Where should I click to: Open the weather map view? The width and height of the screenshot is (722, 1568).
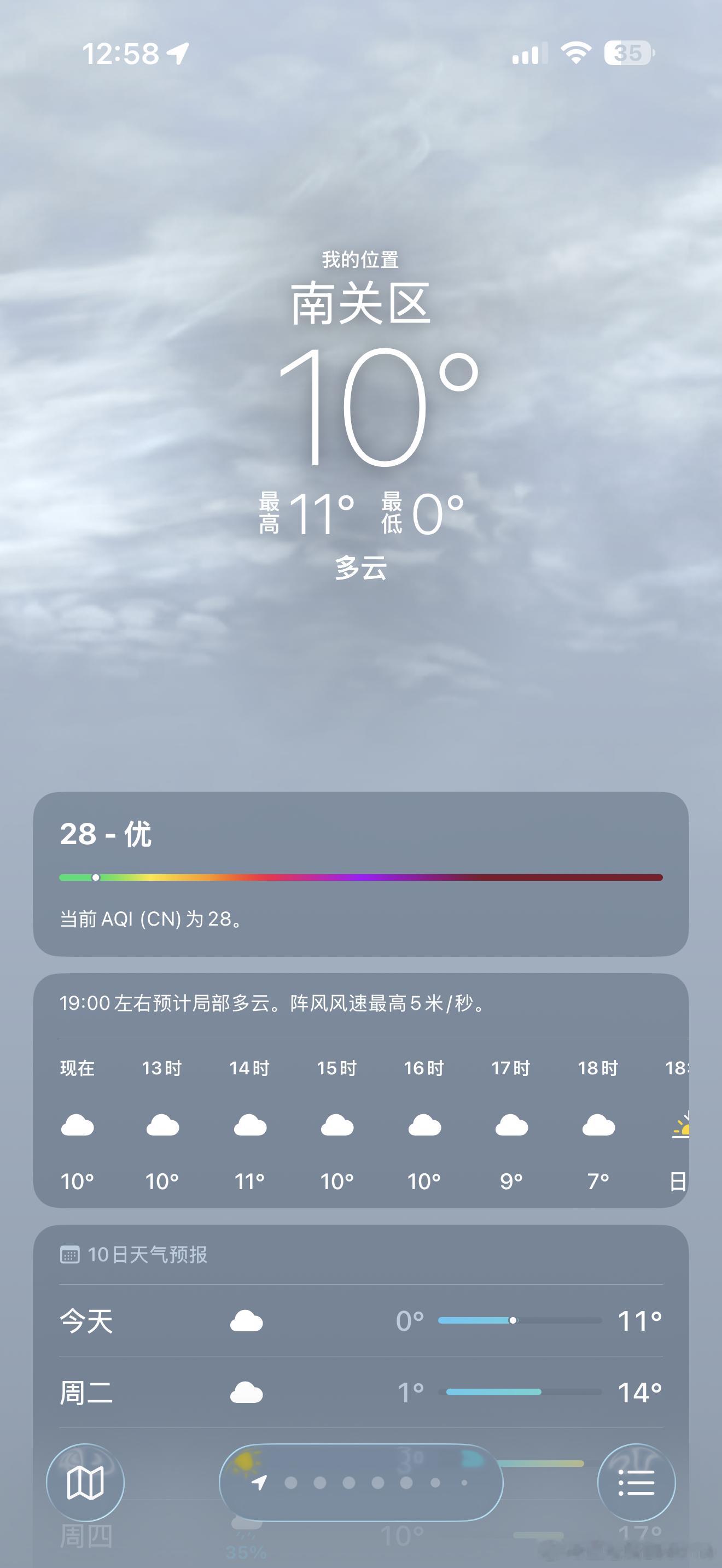[85, 1483]
